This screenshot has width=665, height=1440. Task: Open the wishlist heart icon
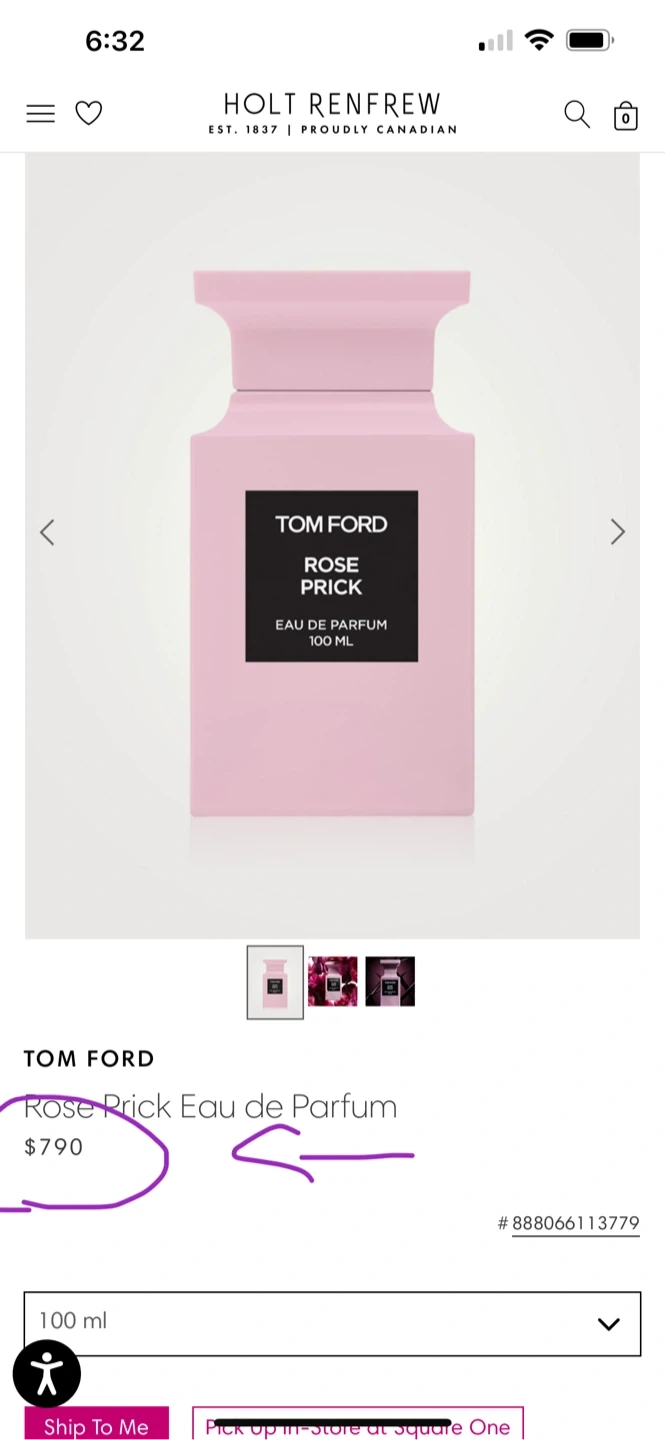tap(89, 114)
